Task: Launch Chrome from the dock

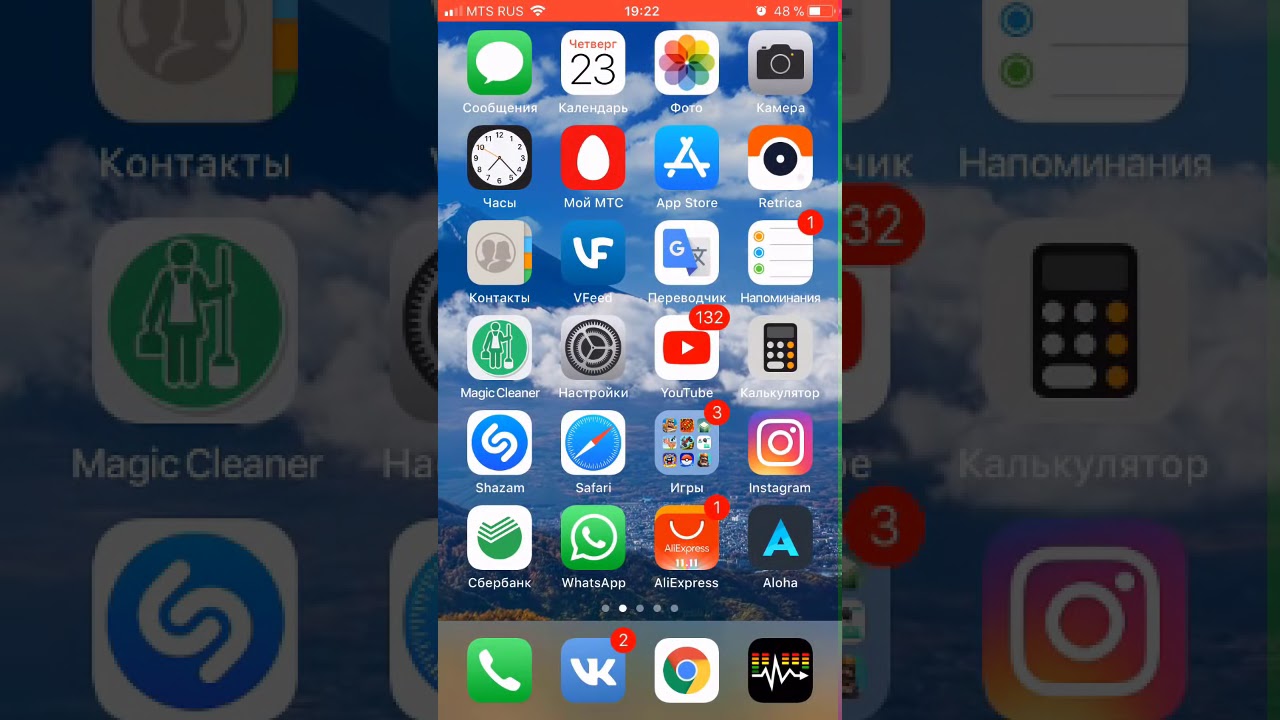Action: (686, 670)
